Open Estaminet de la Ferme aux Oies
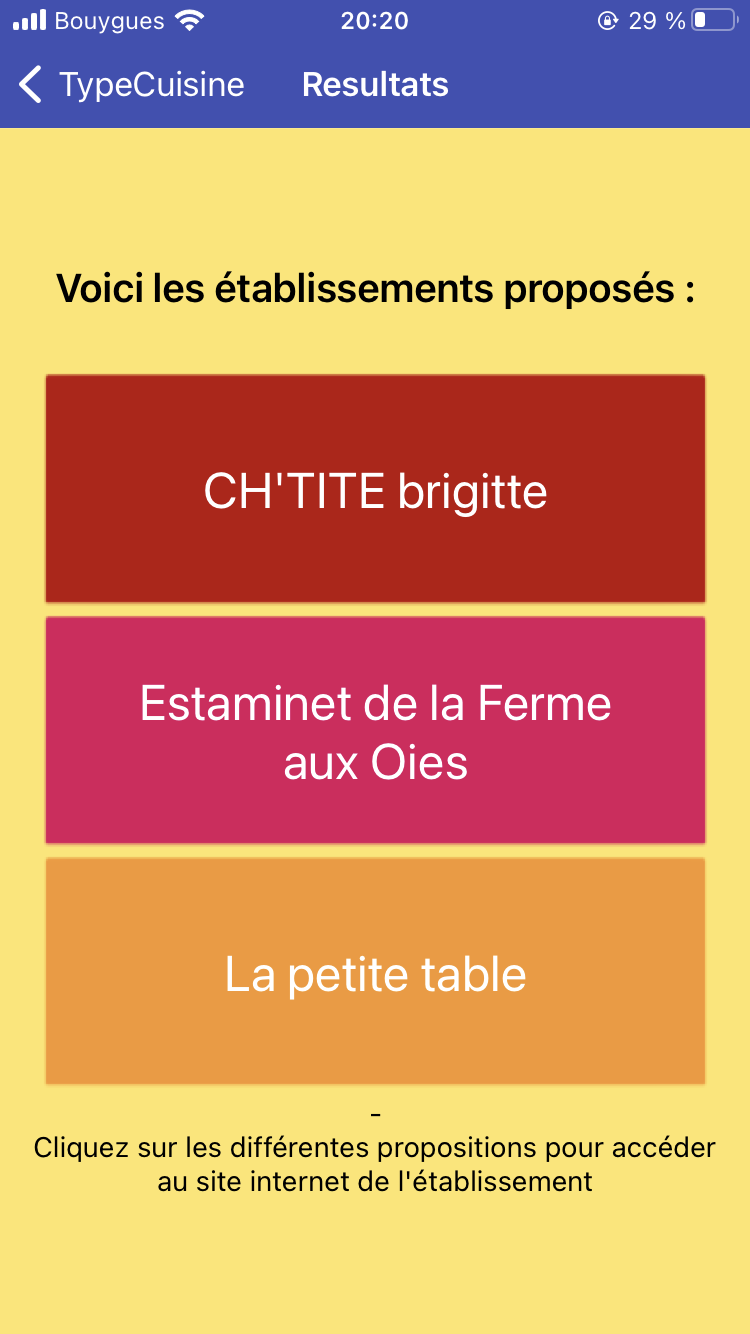750x1334 pixels. point(375,731)
